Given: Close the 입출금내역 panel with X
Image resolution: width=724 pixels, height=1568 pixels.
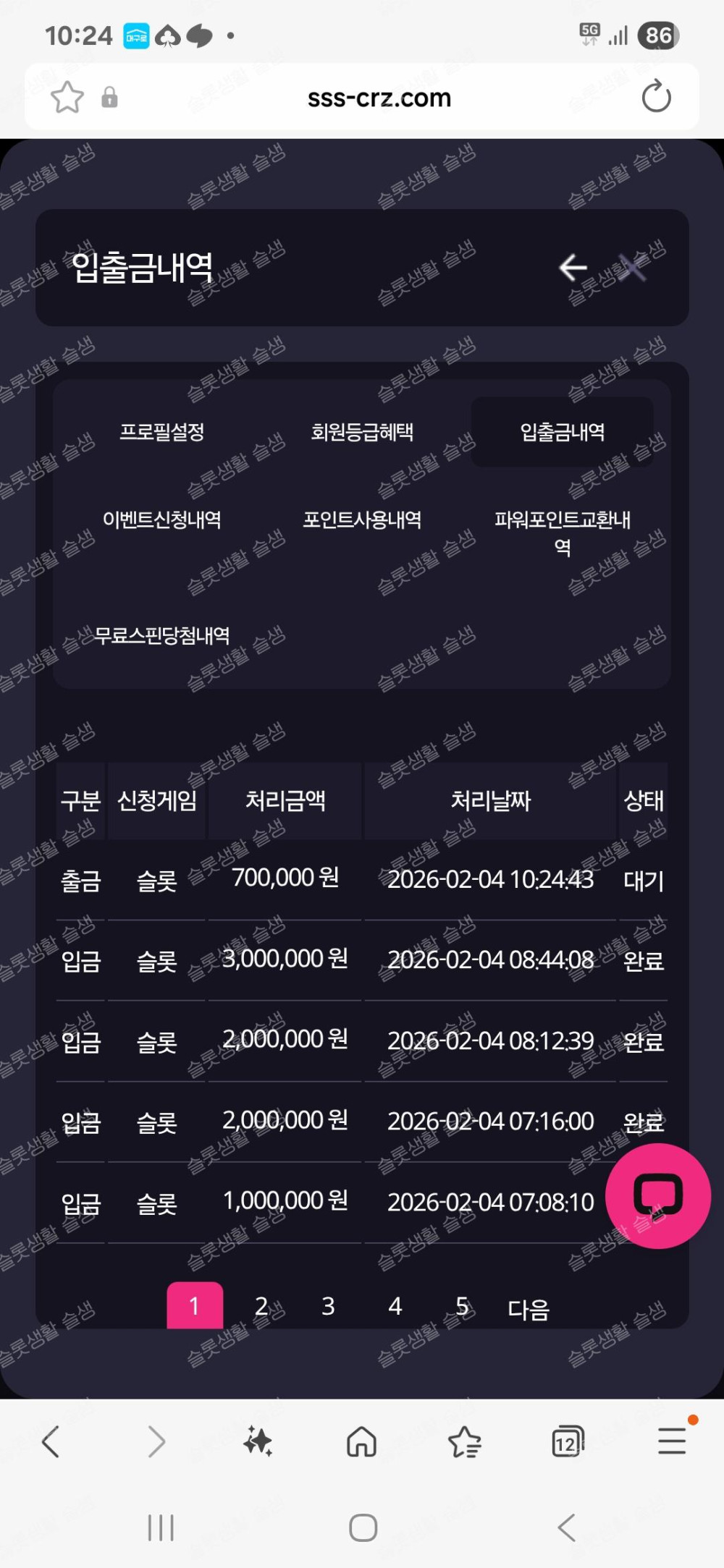Looking at the screenshot, I should pyautogui.click(x=633, y=267).
